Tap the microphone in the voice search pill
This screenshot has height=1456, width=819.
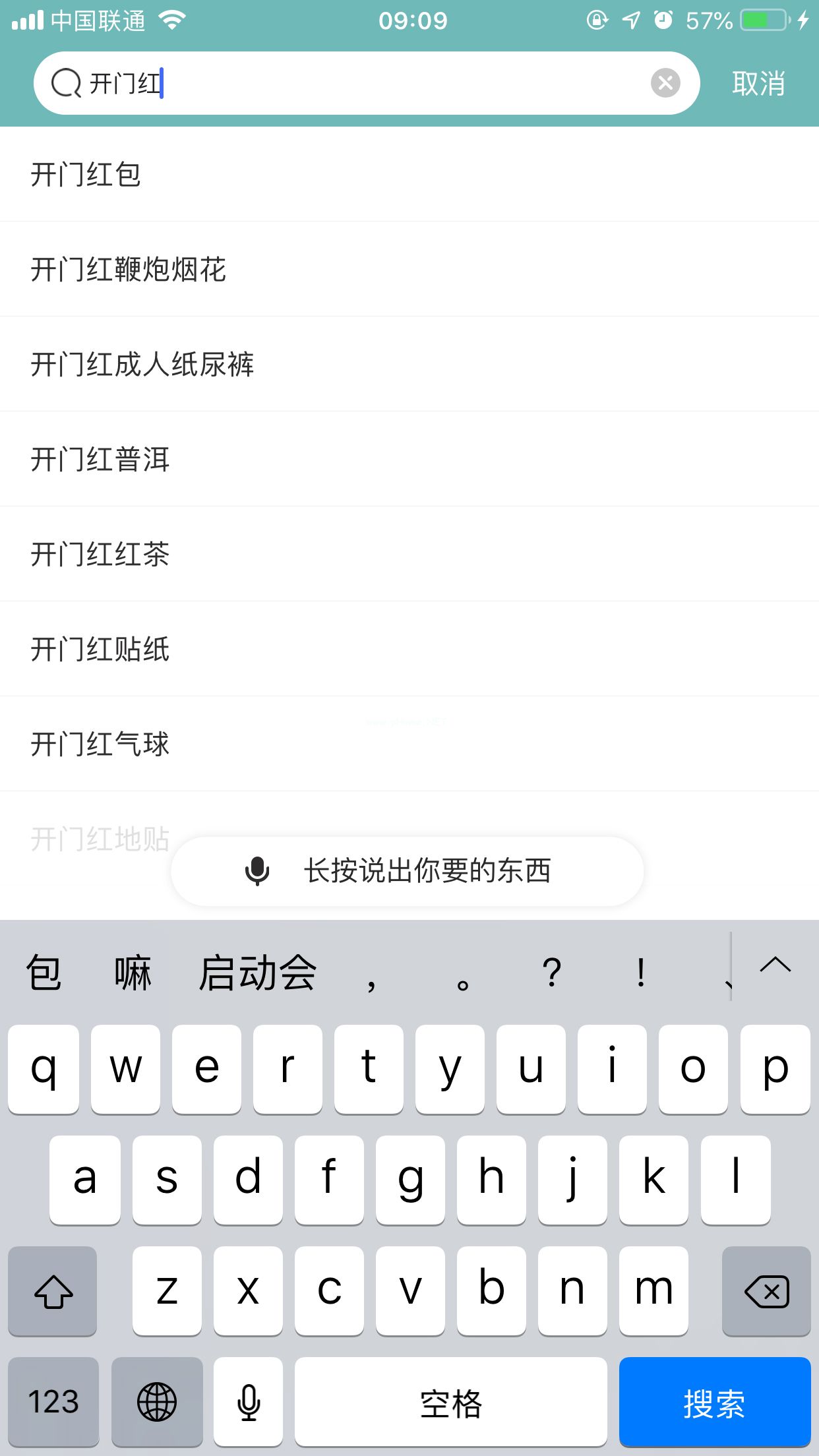[x=257, y=871]
